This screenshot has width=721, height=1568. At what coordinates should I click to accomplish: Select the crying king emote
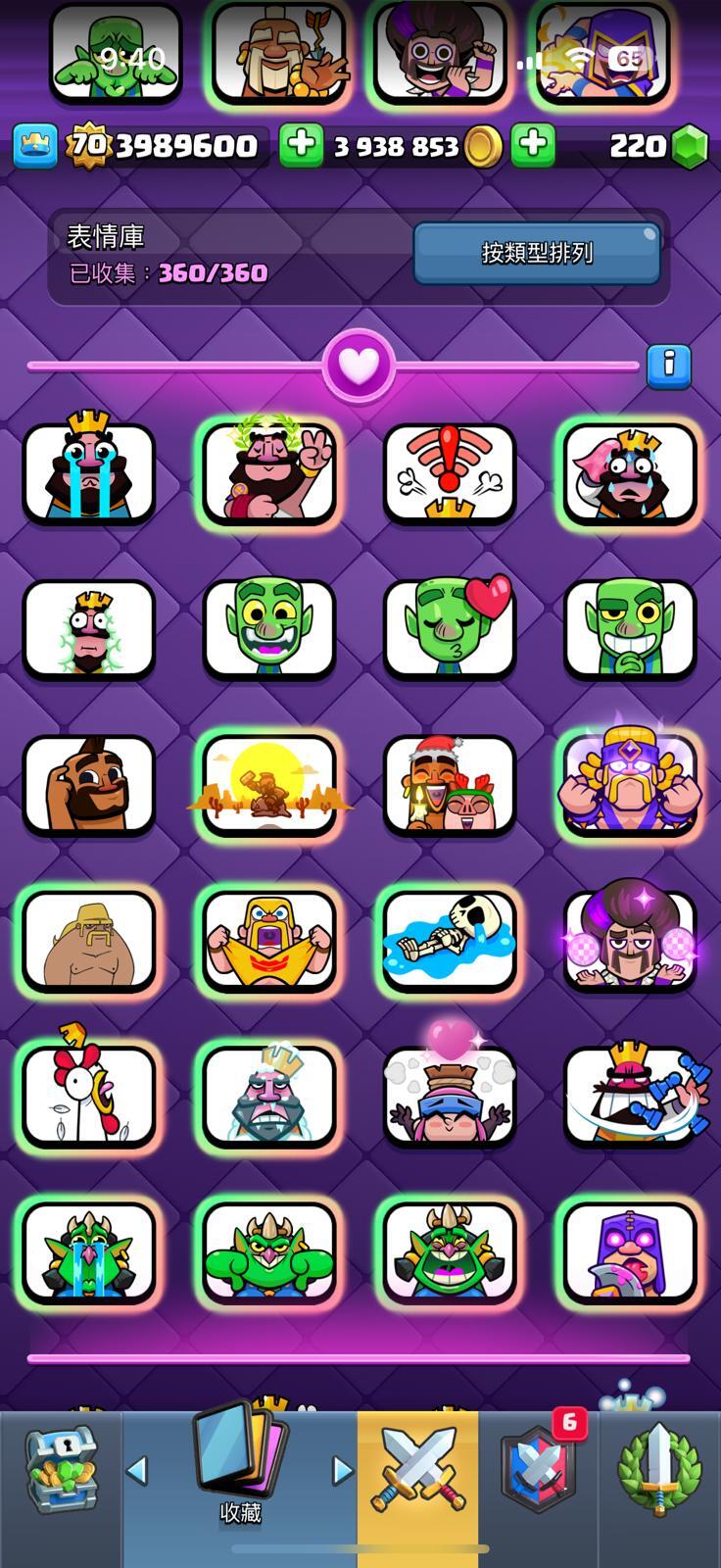[x=89, y=471]
